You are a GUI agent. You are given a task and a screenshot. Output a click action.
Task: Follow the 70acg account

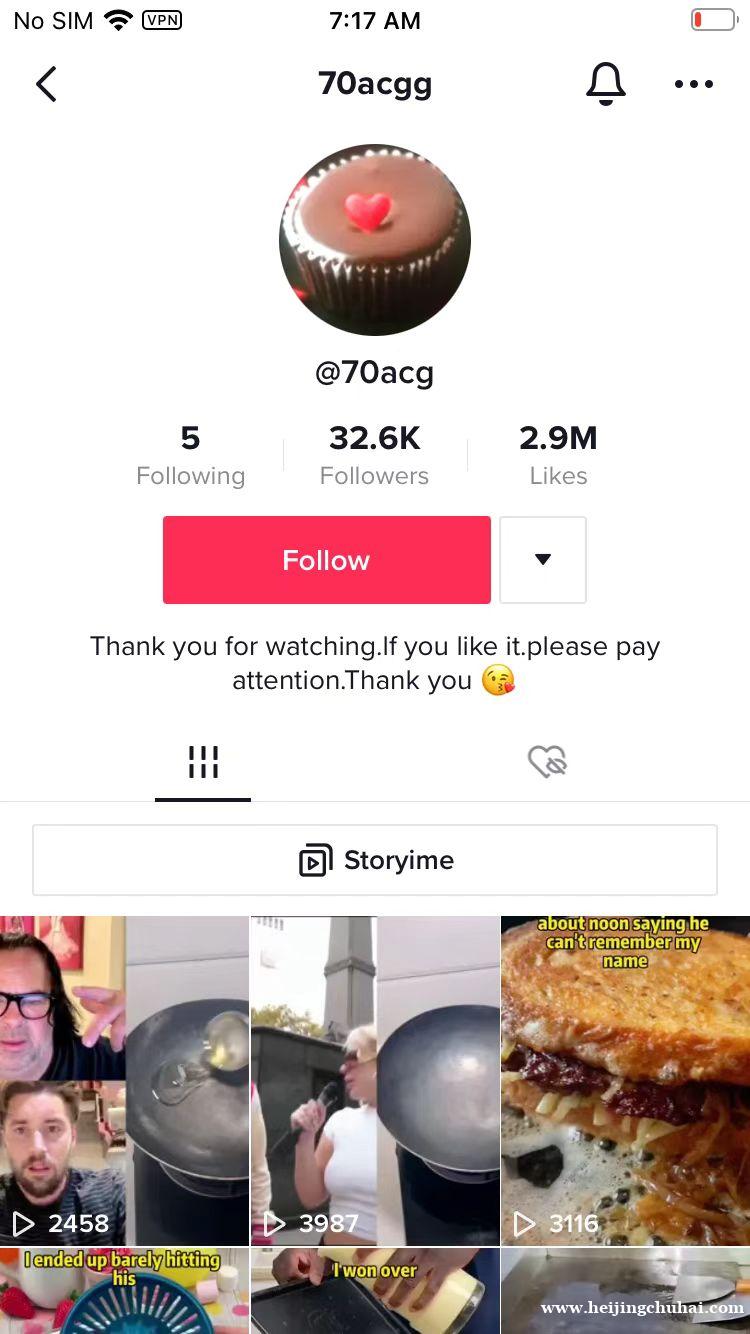click(x=326, y=560)
